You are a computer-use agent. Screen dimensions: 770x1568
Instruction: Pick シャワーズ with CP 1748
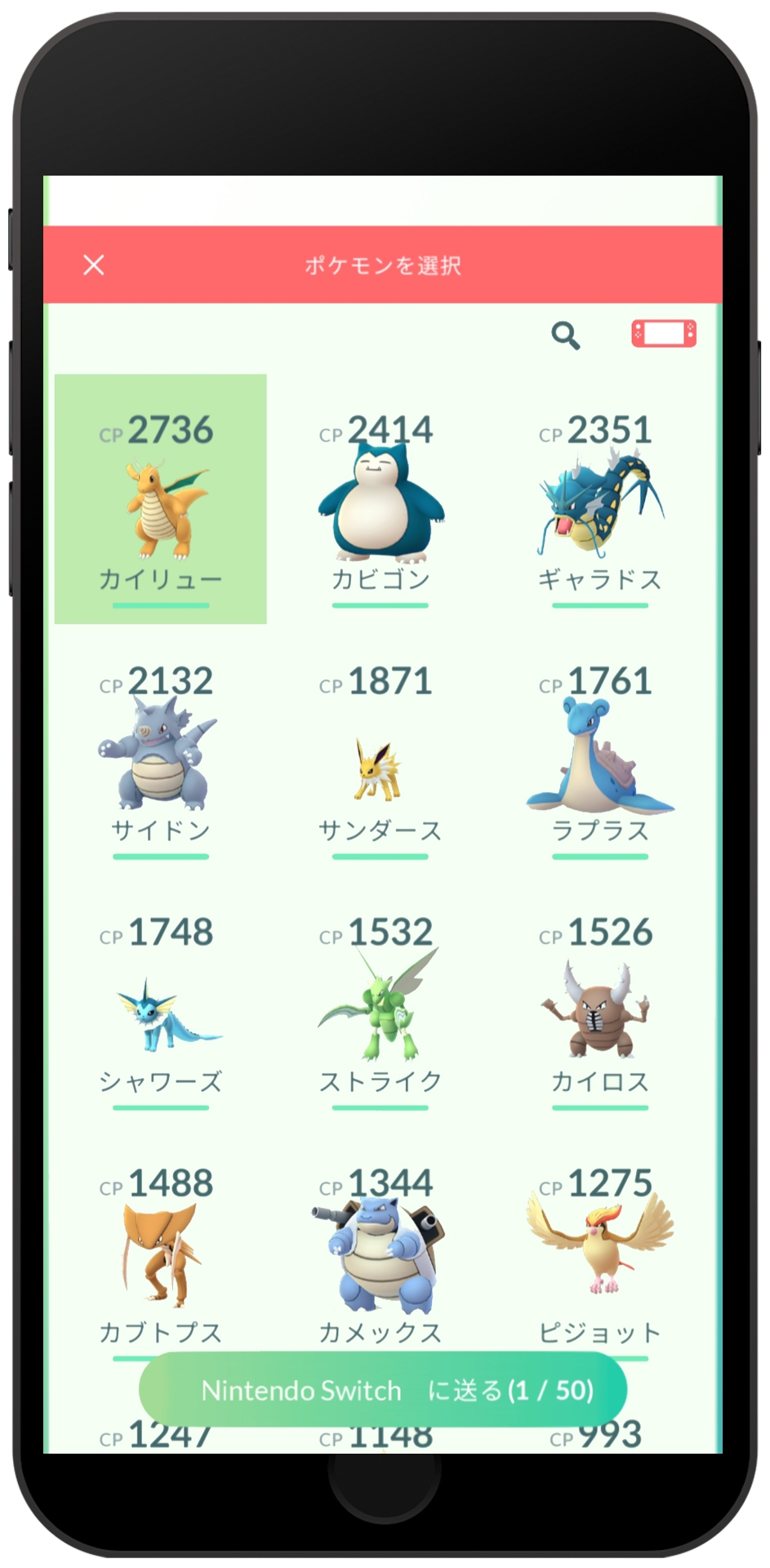161,1002
